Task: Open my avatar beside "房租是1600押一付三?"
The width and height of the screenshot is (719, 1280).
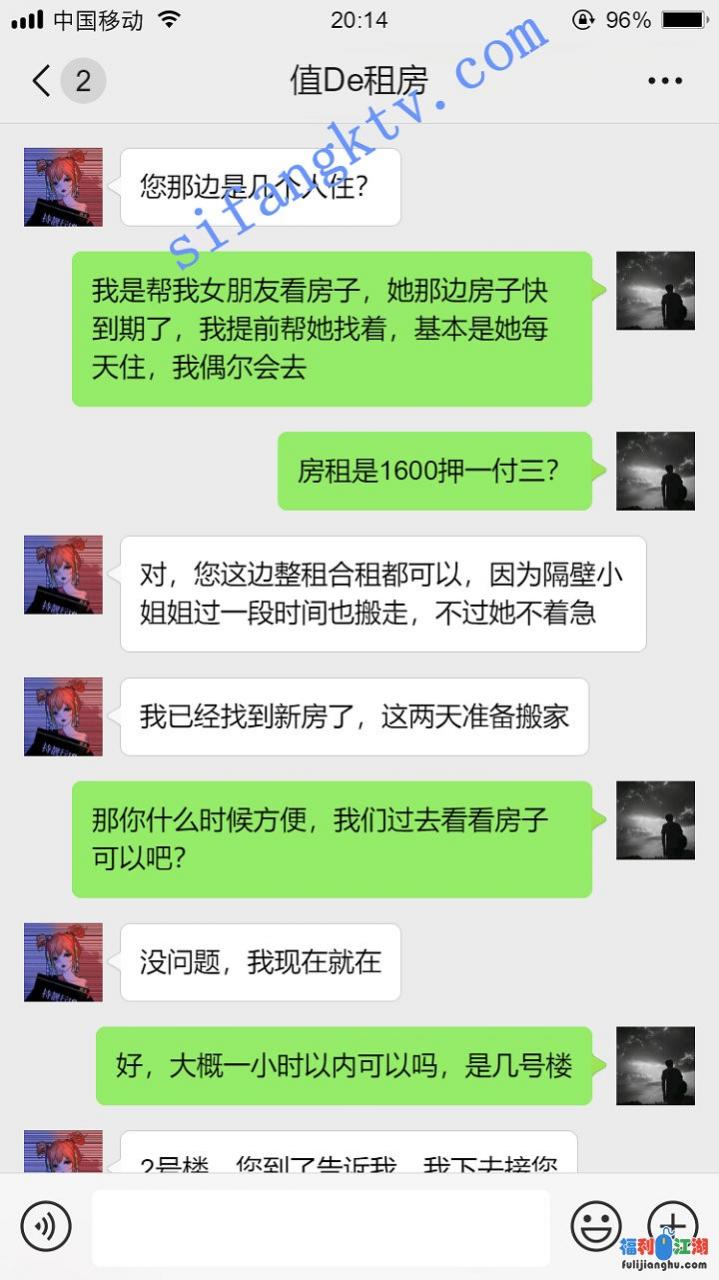Action: (655, 471)
